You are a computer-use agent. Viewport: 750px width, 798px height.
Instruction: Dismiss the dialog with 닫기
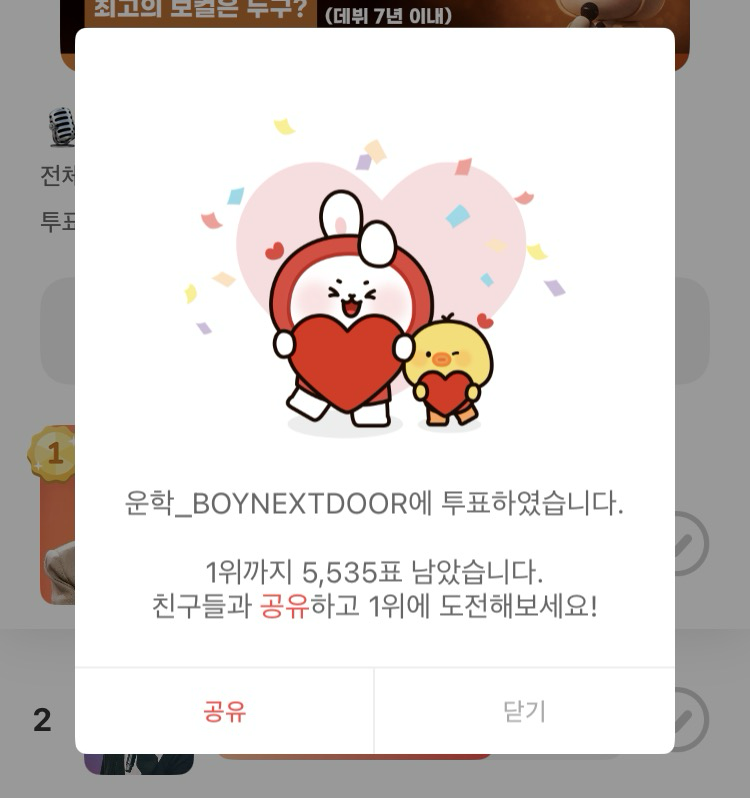[524, 711]
